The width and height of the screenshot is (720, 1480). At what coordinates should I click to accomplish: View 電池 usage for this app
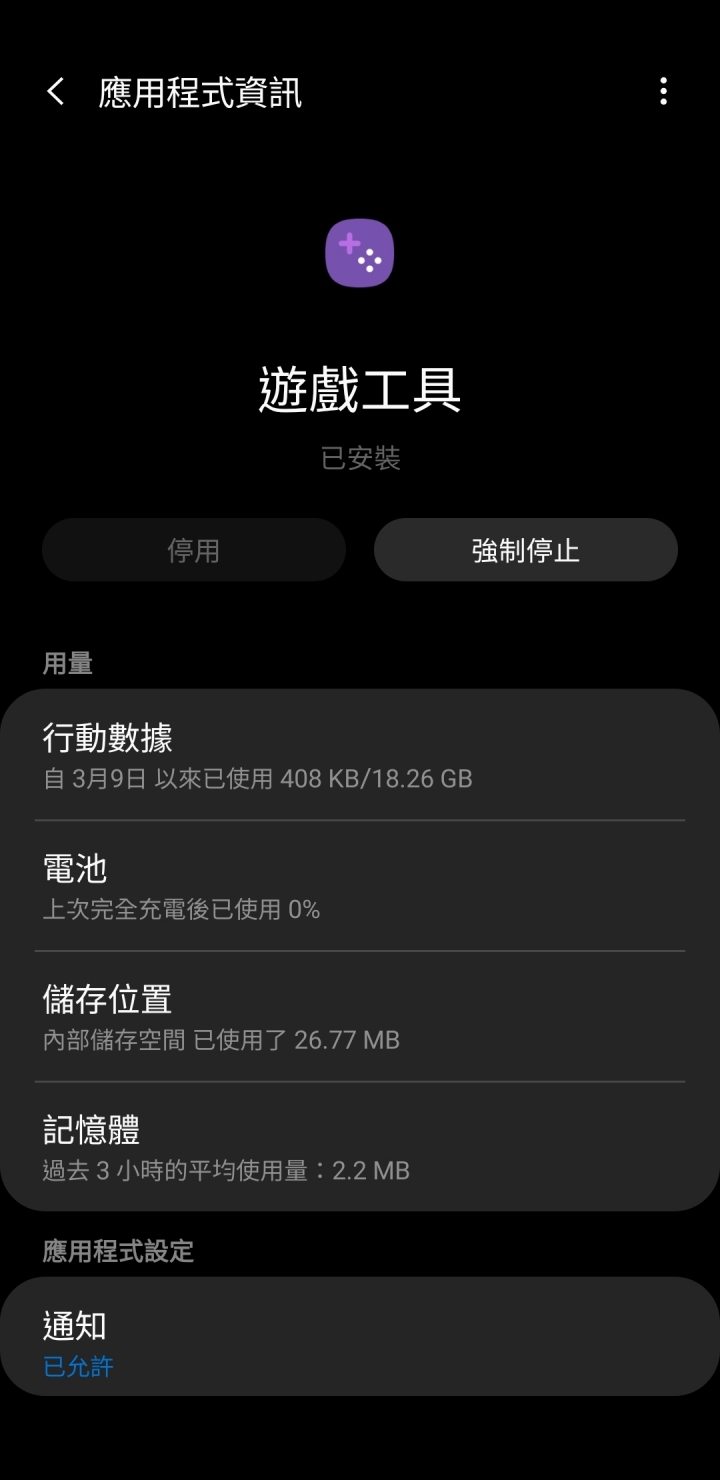click(360, 886)
